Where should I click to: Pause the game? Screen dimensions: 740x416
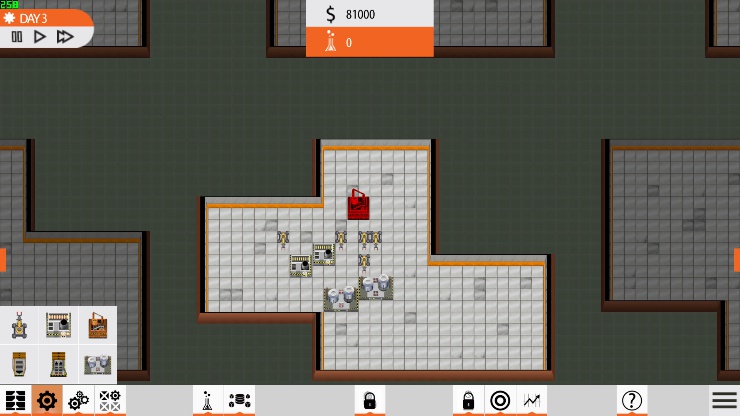click(x=17, y=37)
